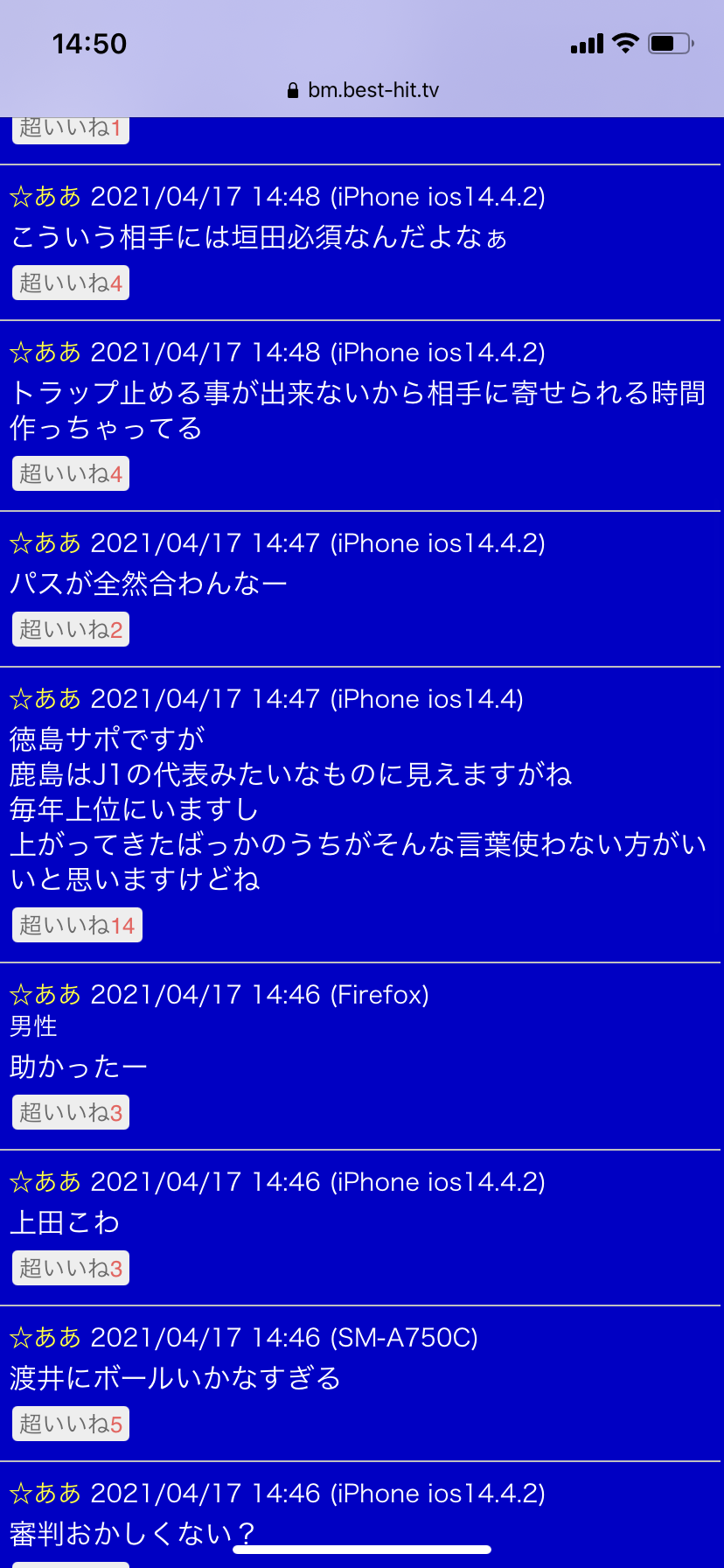Like the トラップ止める comment with 超いいね4
This screenshot has height=1568, width=724.
pos(71,473)
